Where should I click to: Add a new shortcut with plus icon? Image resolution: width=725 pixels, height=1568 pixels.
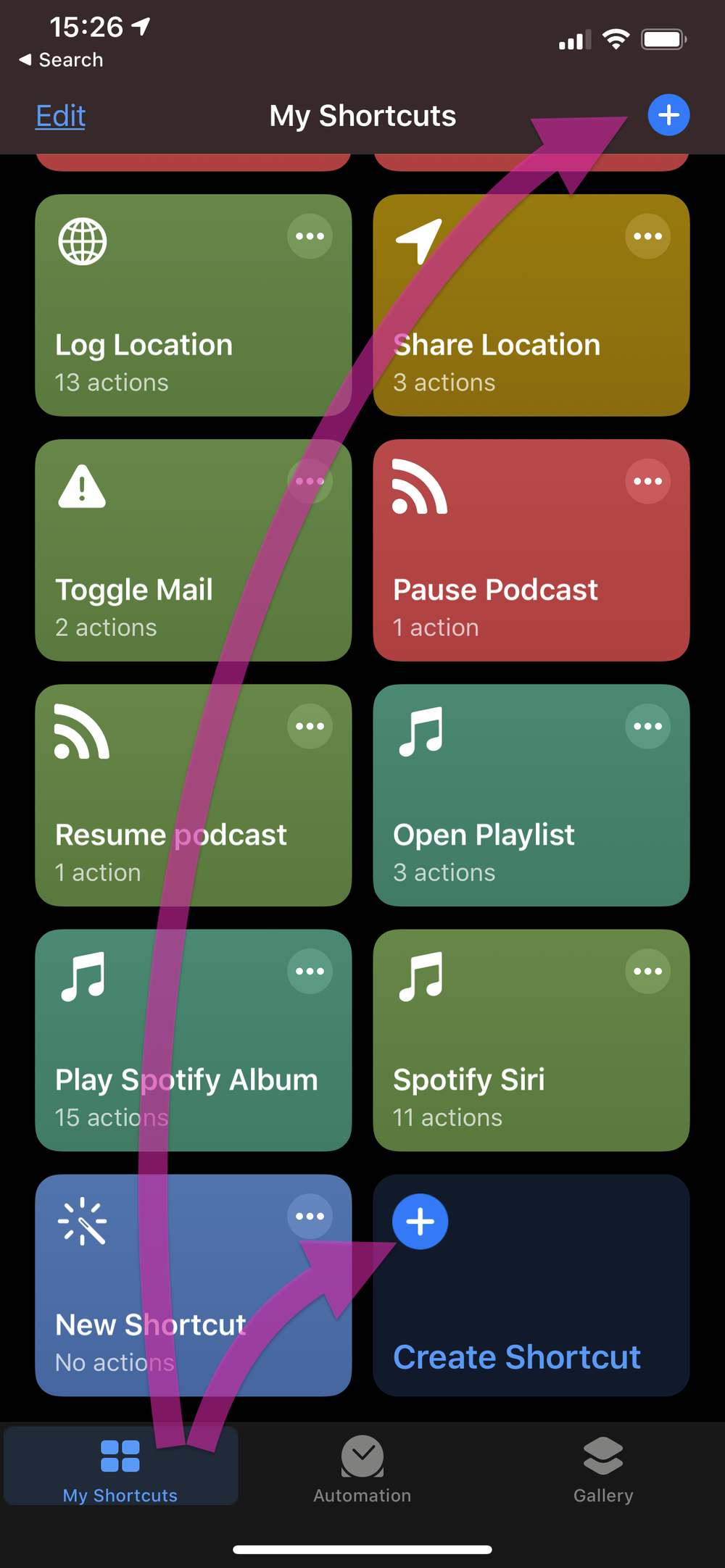pos(668,115)
